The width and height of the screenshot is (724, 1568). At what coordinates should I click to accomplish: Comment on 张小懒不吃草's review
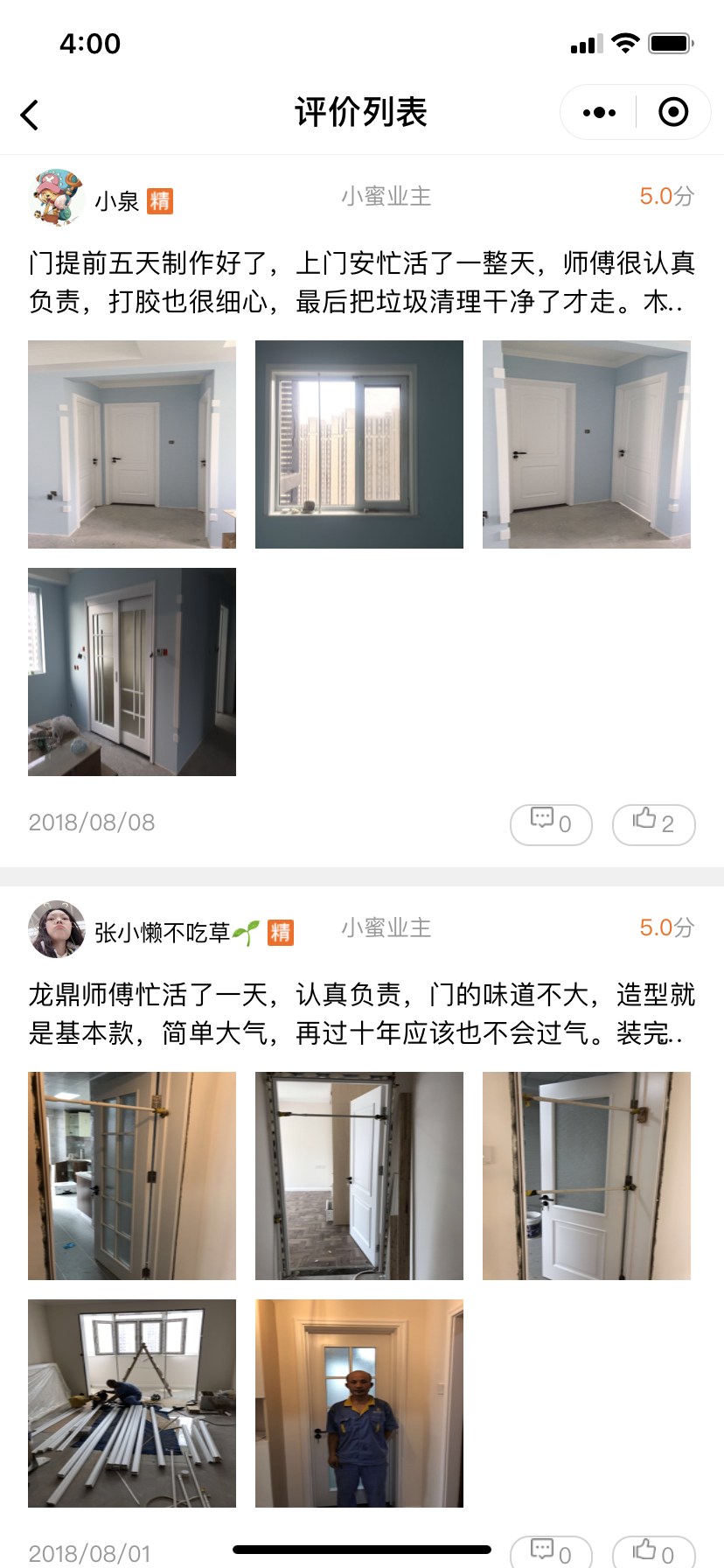551,1552
